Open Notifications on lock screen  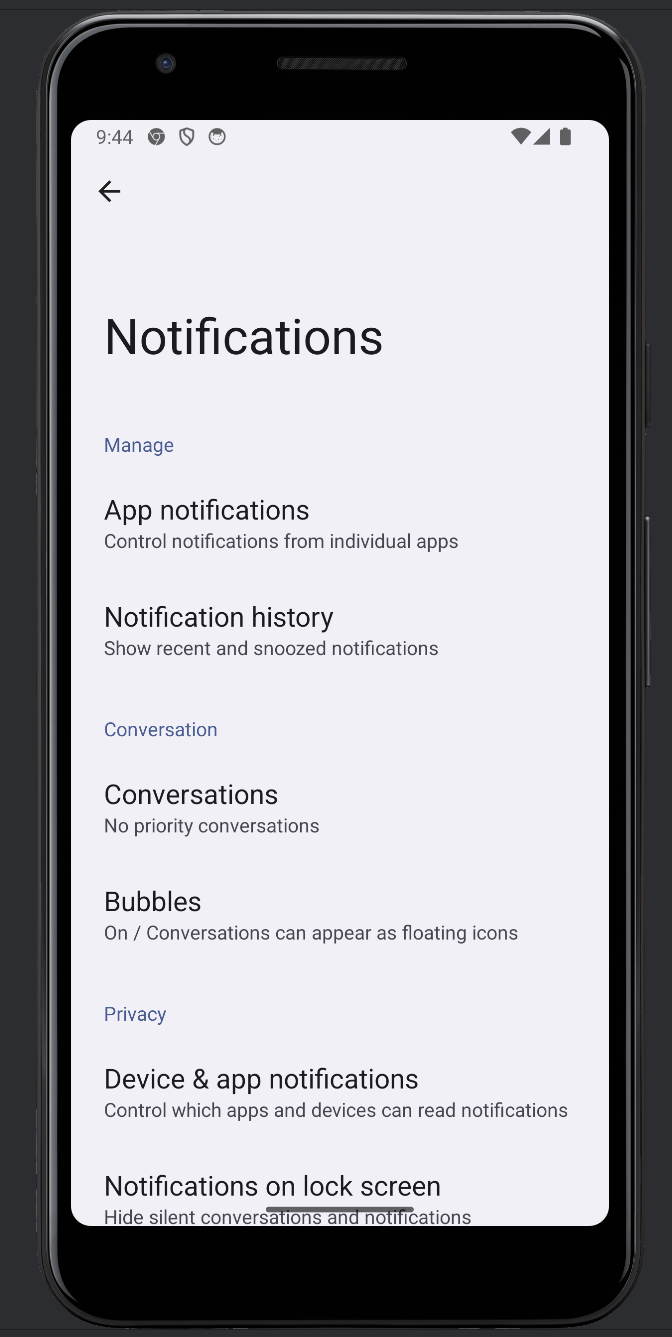(287, 1197)
